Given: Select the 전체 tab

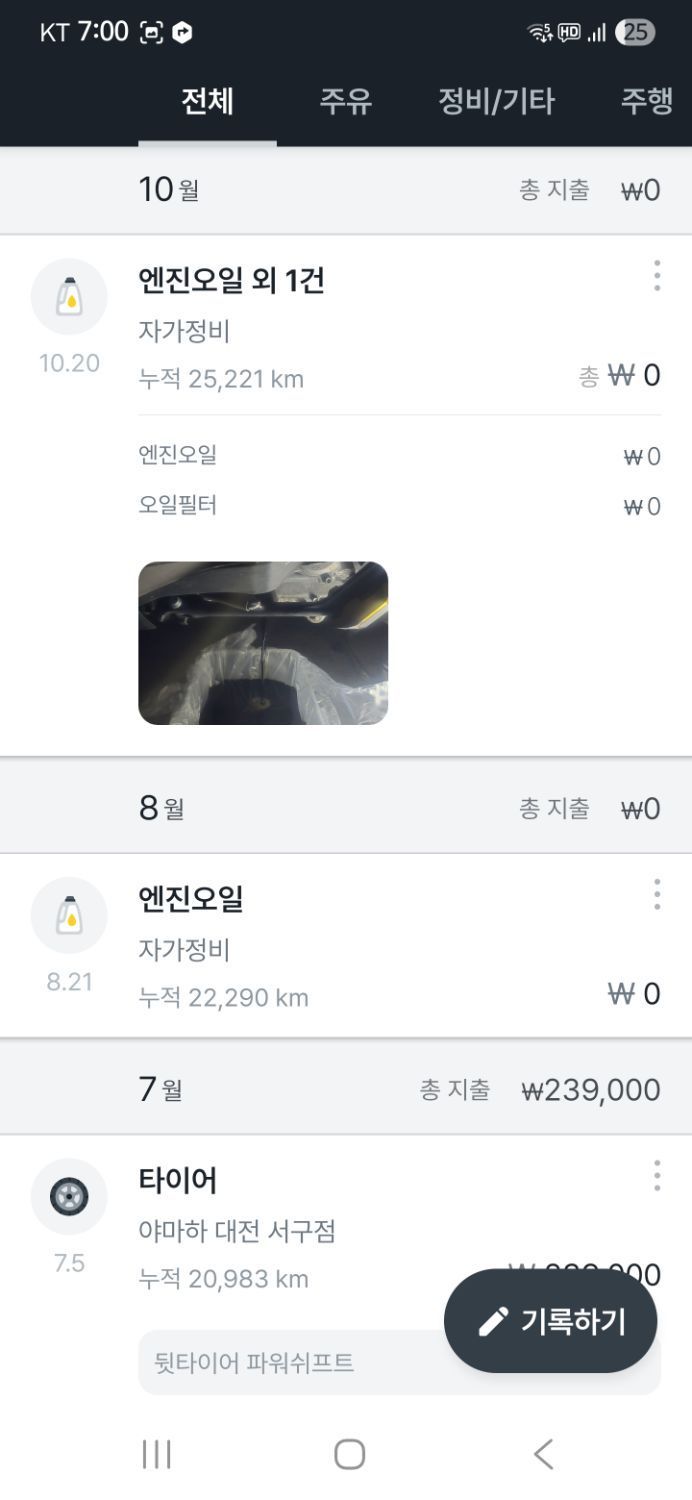Looking at the screenshot, I should click(x=207, y=101).
